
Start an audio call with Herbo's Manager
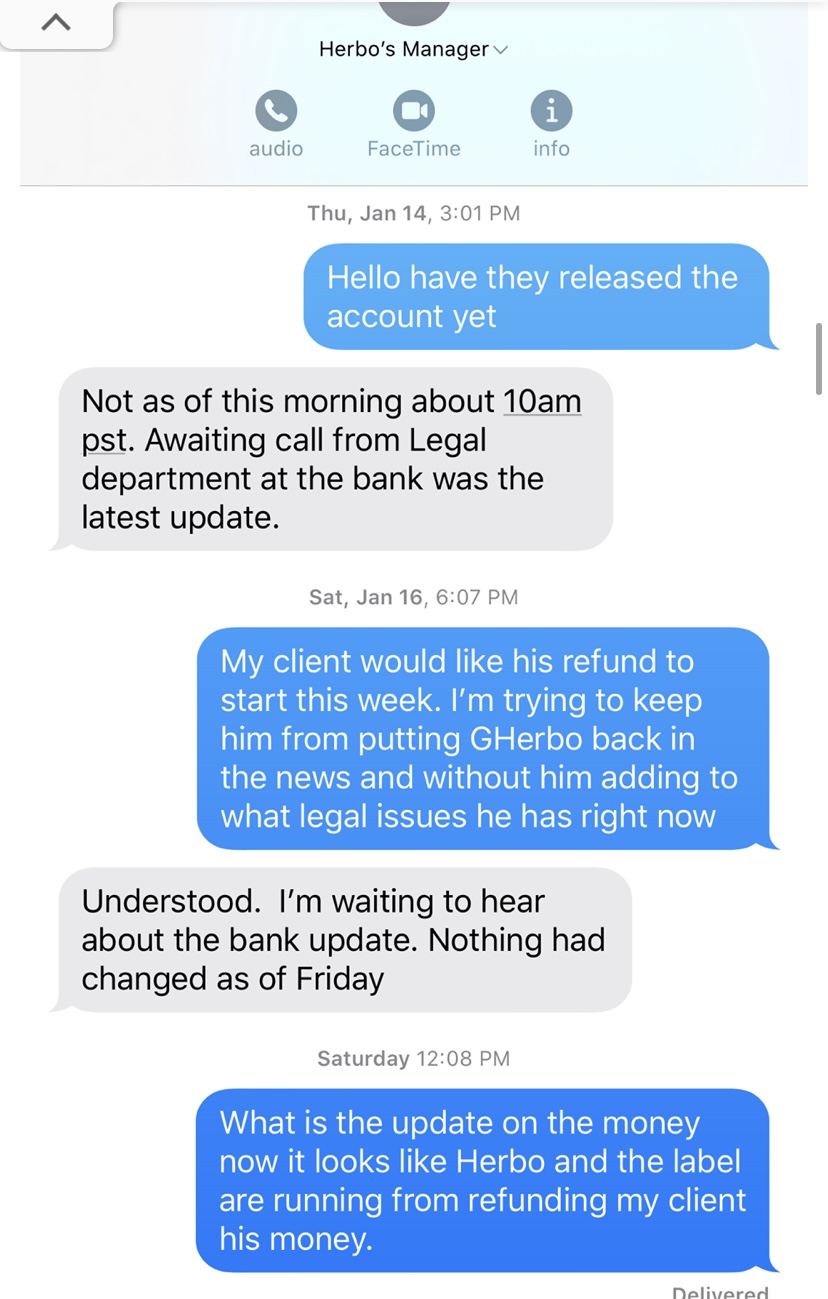pyautogui.click(x=276, y=111)
